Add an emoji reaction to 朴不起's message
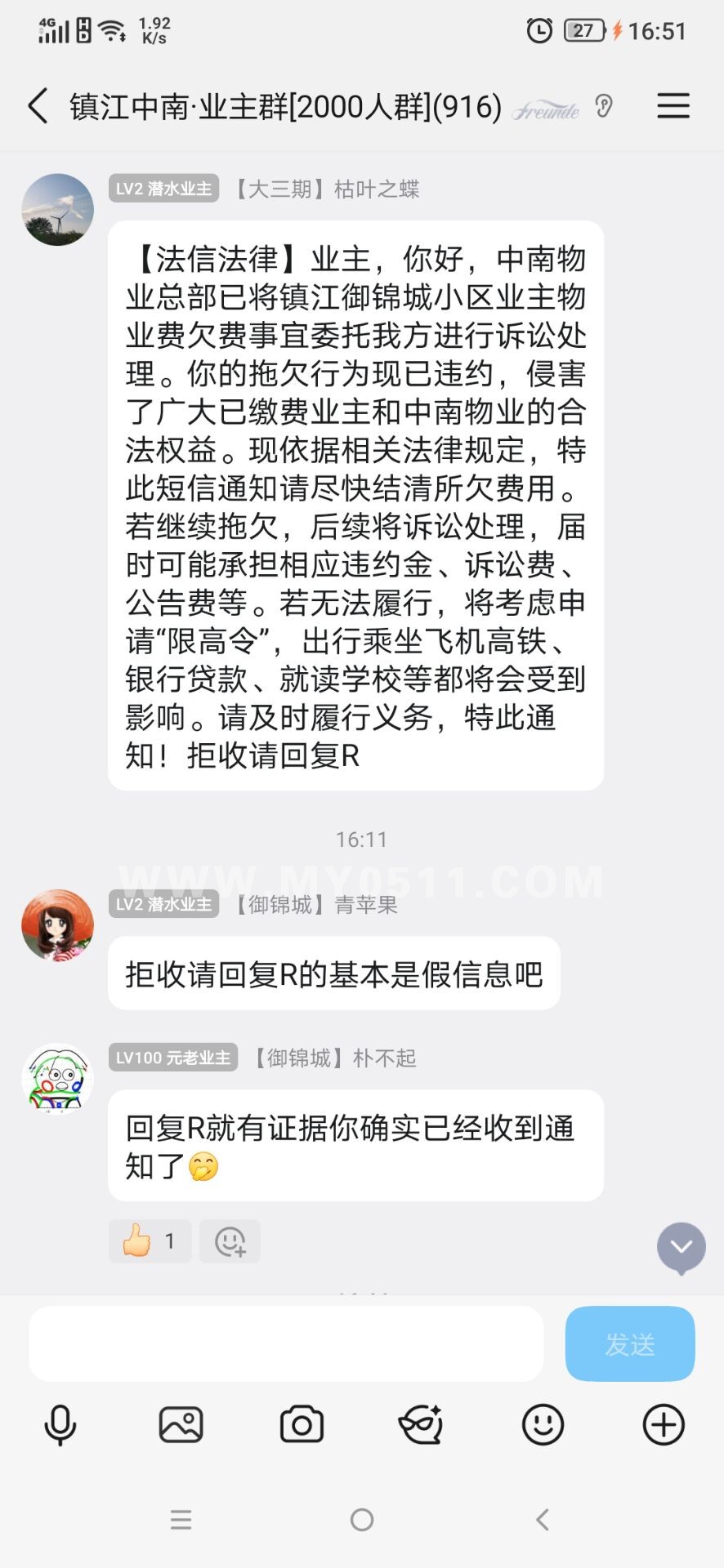This screenshot has height=1568, width=724. (230, 1241)
